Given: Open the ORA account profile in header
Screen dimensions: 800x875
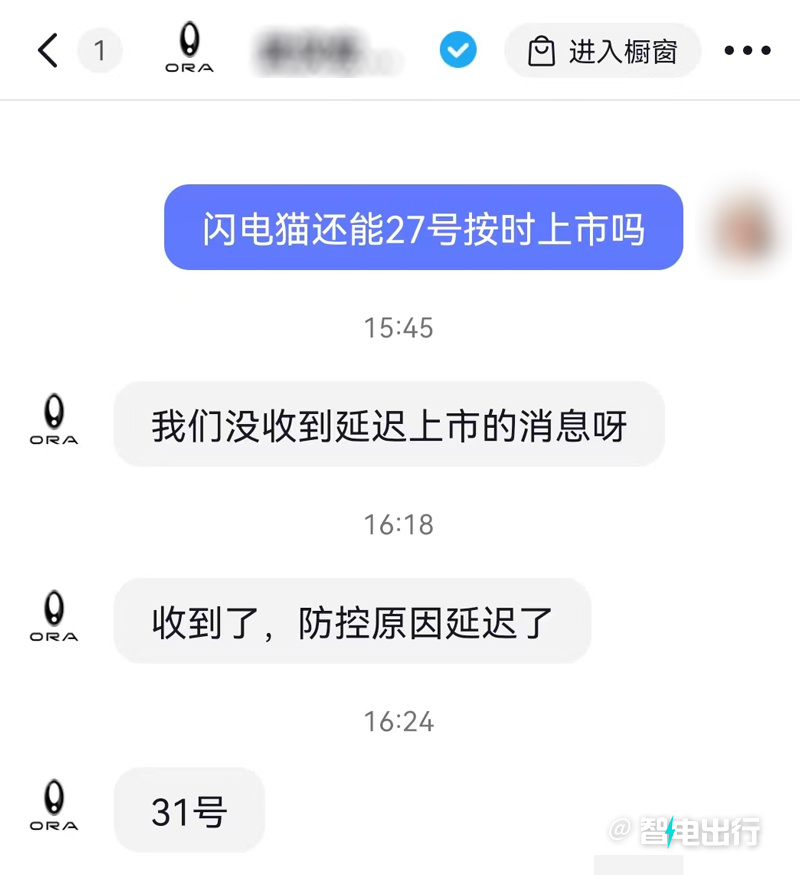Looking at the screenshot, I should [x=189, y=49].
